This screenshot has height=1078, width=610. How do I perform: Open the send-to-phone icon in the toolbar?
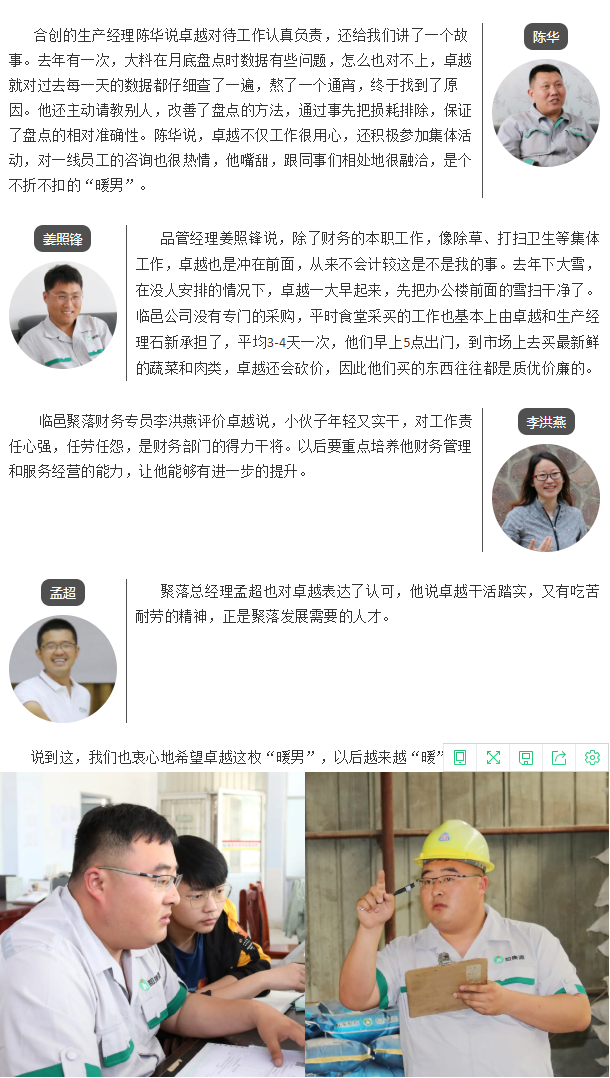click(x=460, y=757)
